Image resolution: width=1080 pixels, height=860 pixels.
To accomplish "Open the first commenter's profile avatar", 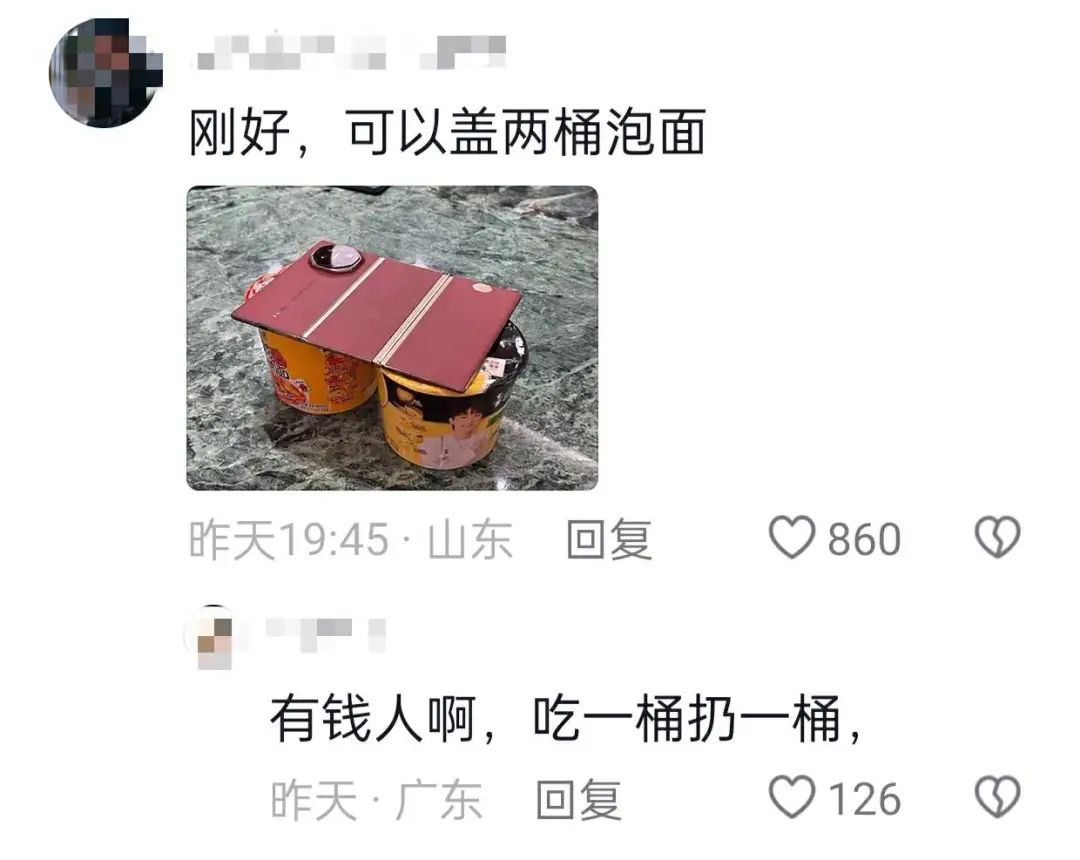I will tap(106, 72).
